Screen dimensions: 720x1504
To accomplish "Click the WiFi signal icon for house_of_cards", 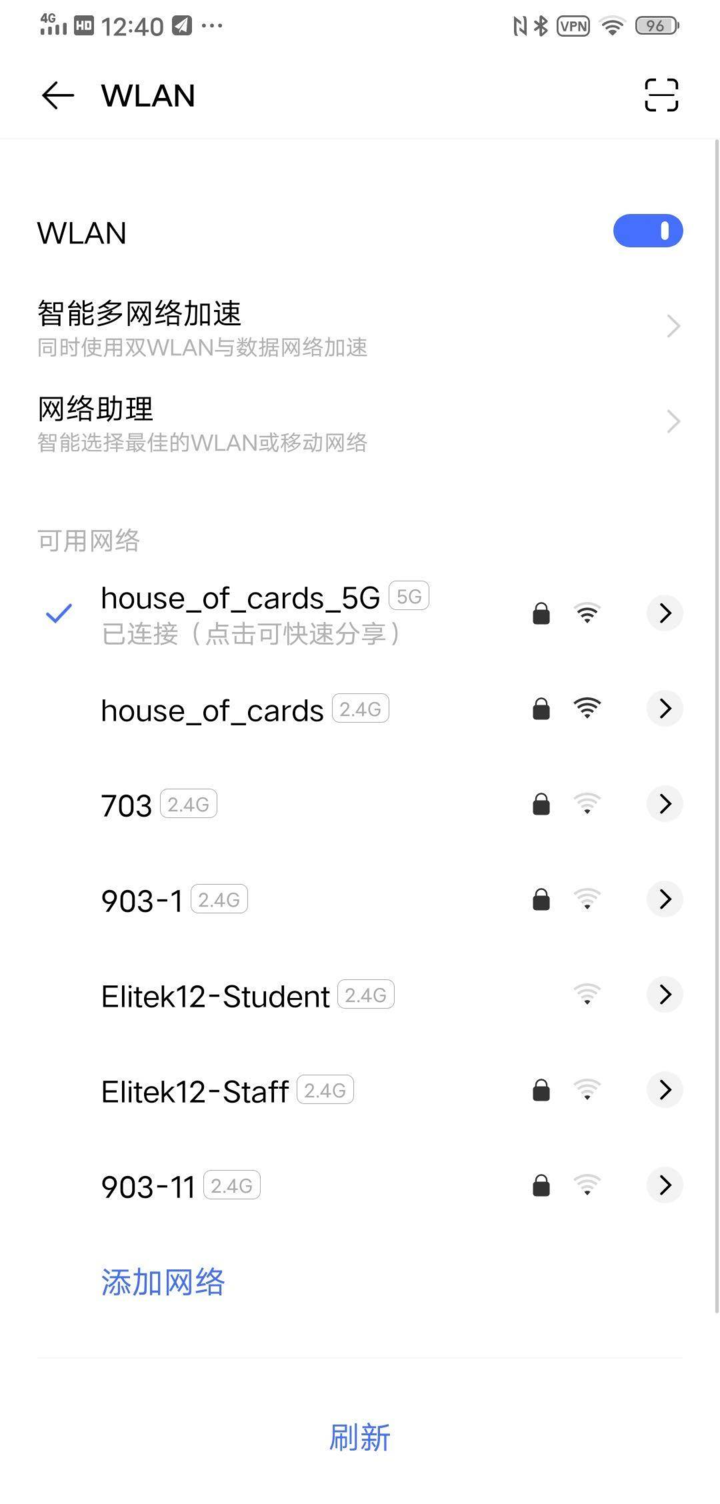I will [587, 708].
